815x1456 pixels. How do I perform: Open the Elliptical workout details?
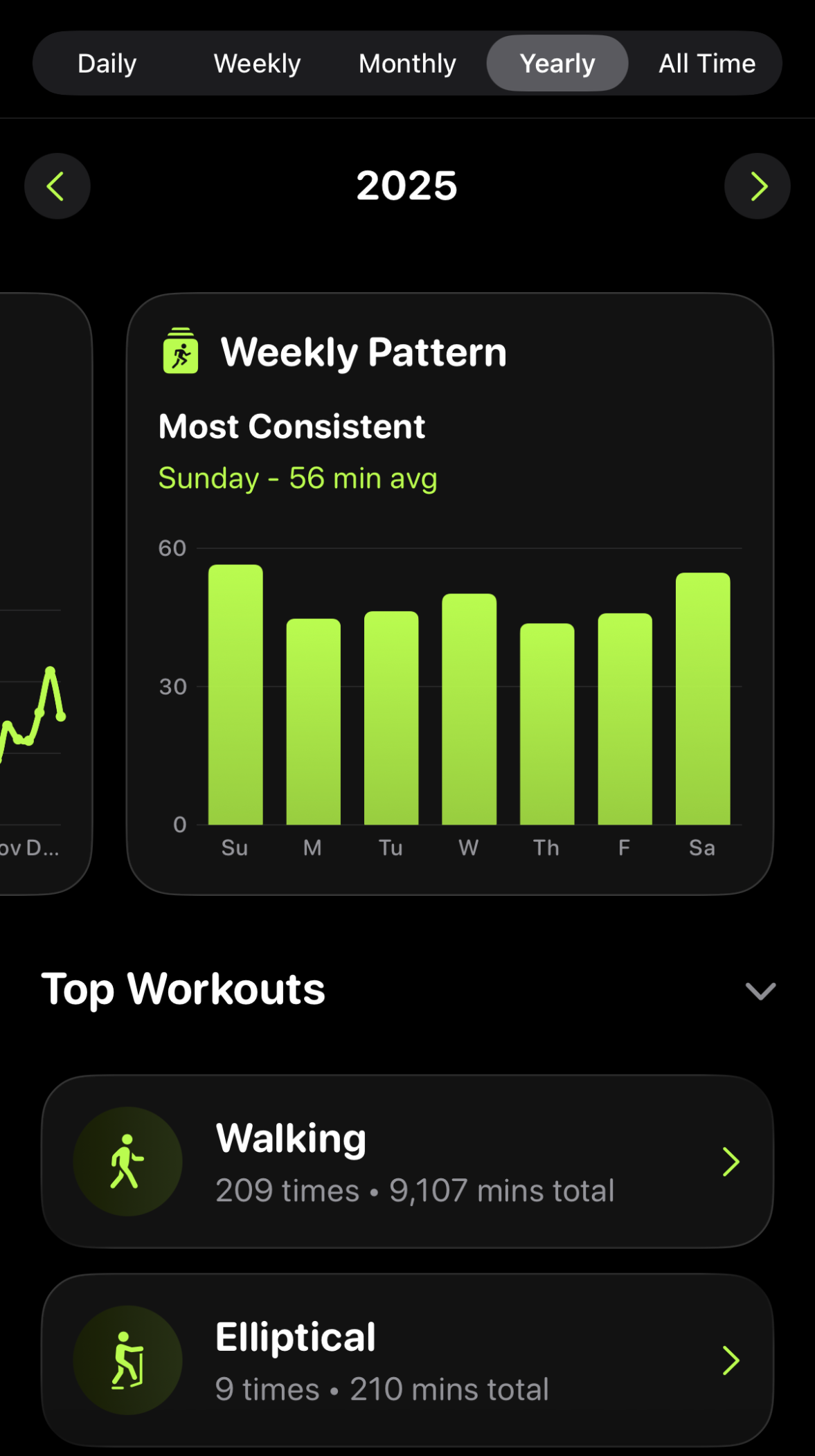tap(407, 1360)
